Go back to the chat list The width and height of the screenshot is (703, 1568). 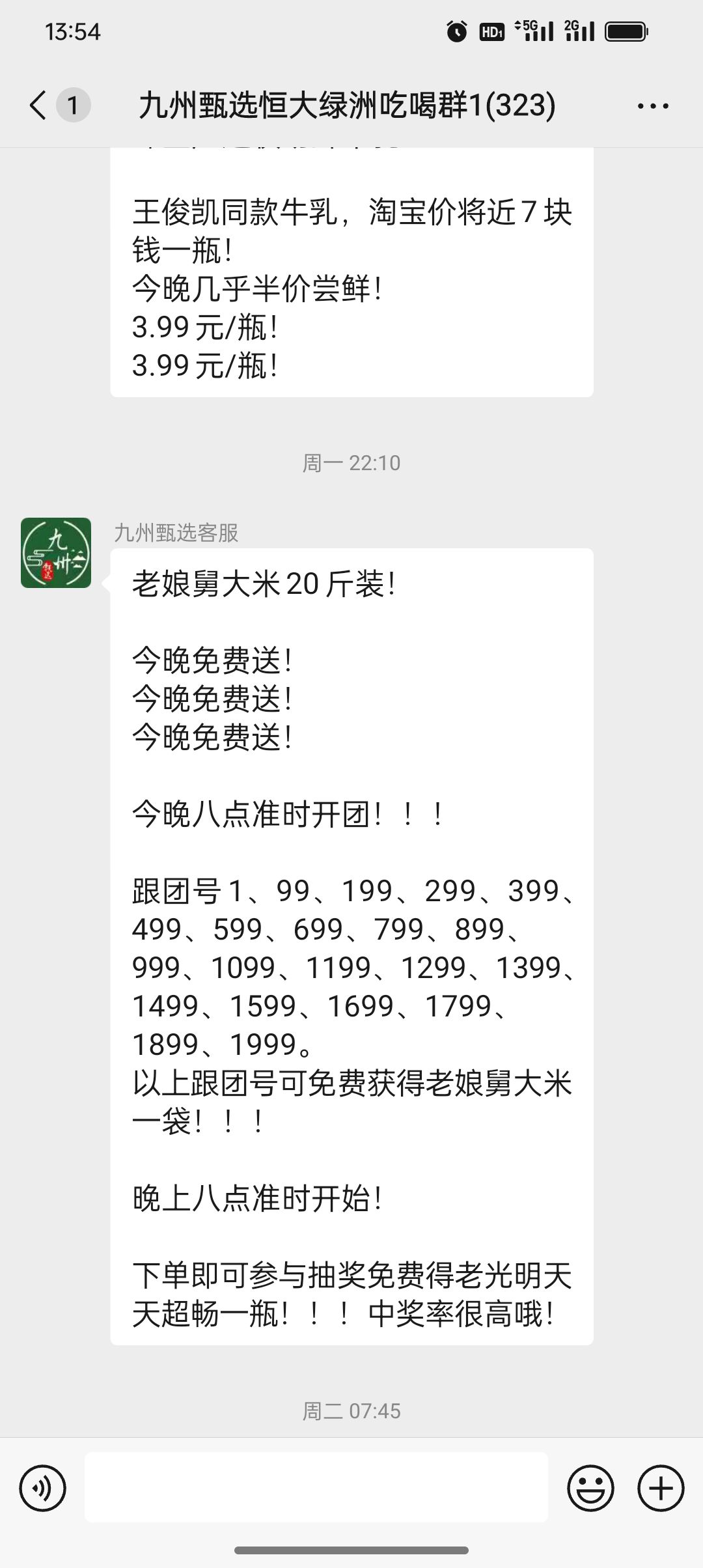coord(38,105)
